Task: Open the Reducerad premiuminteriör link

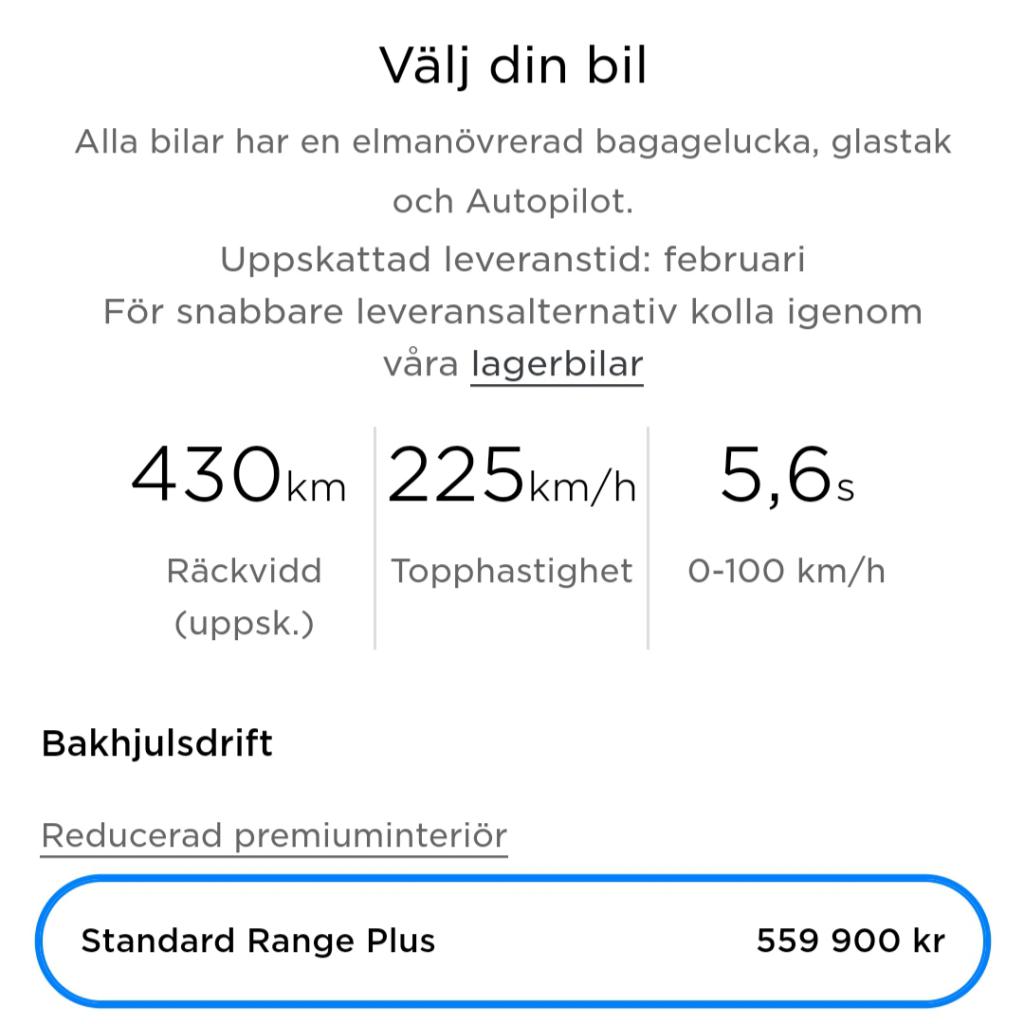Action: pyautogui.click(x=274, y=835)
